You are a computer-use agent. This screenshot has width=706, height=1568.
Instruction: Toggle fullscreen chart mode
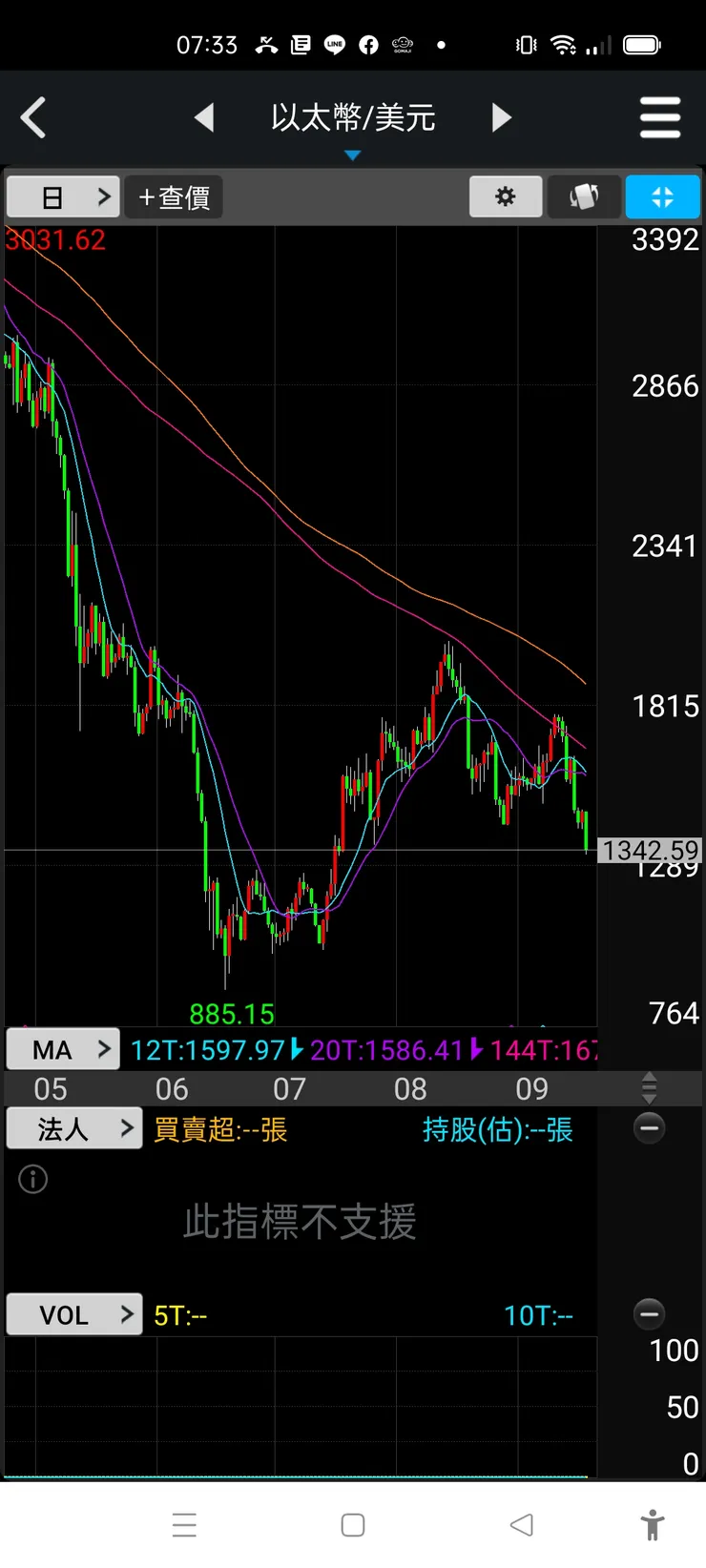pos(662,197)
